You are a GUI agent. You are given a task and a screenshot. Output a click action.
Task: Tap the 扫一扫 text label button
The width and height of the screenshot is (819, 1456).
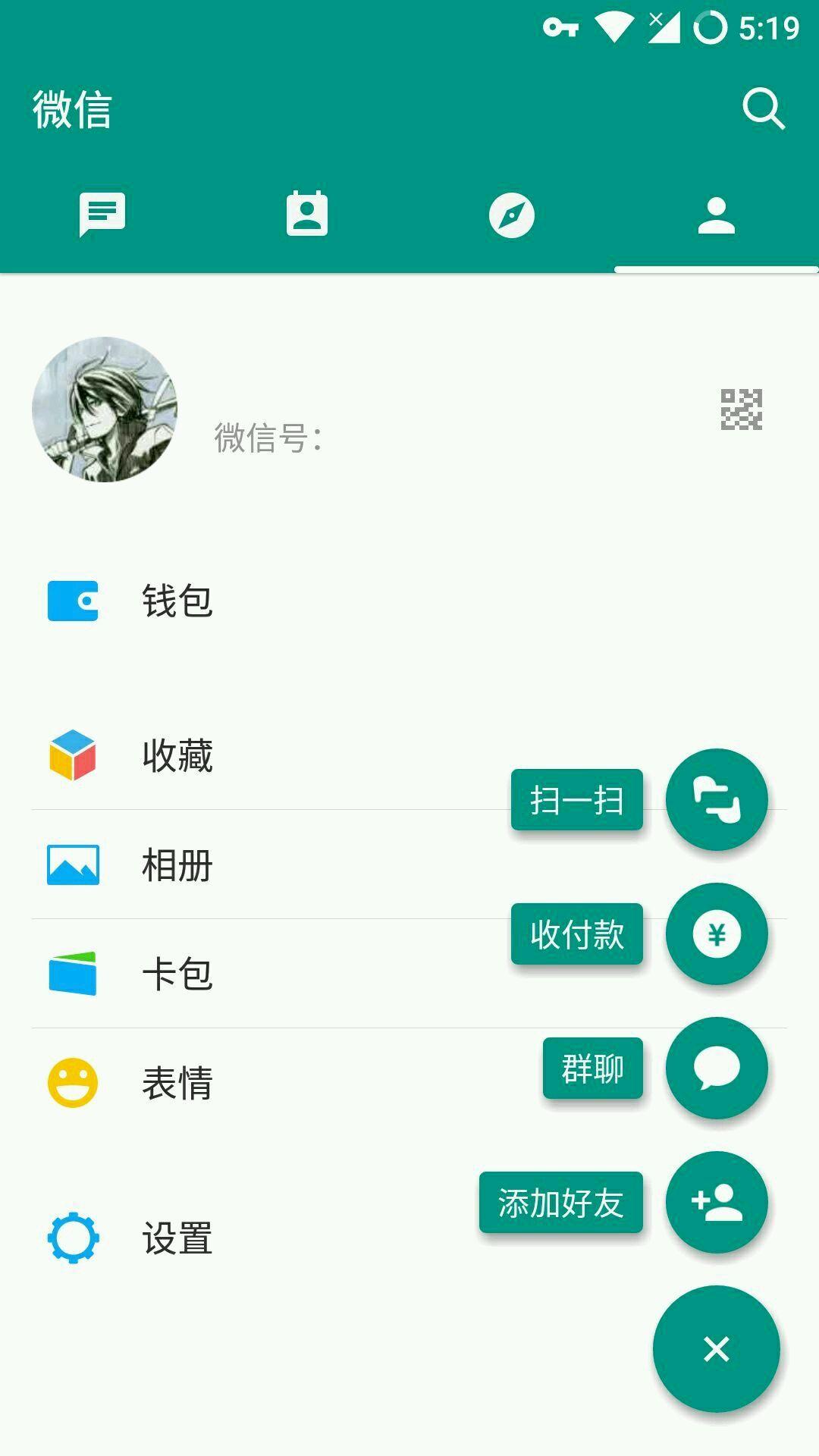[x=576, y=802]
